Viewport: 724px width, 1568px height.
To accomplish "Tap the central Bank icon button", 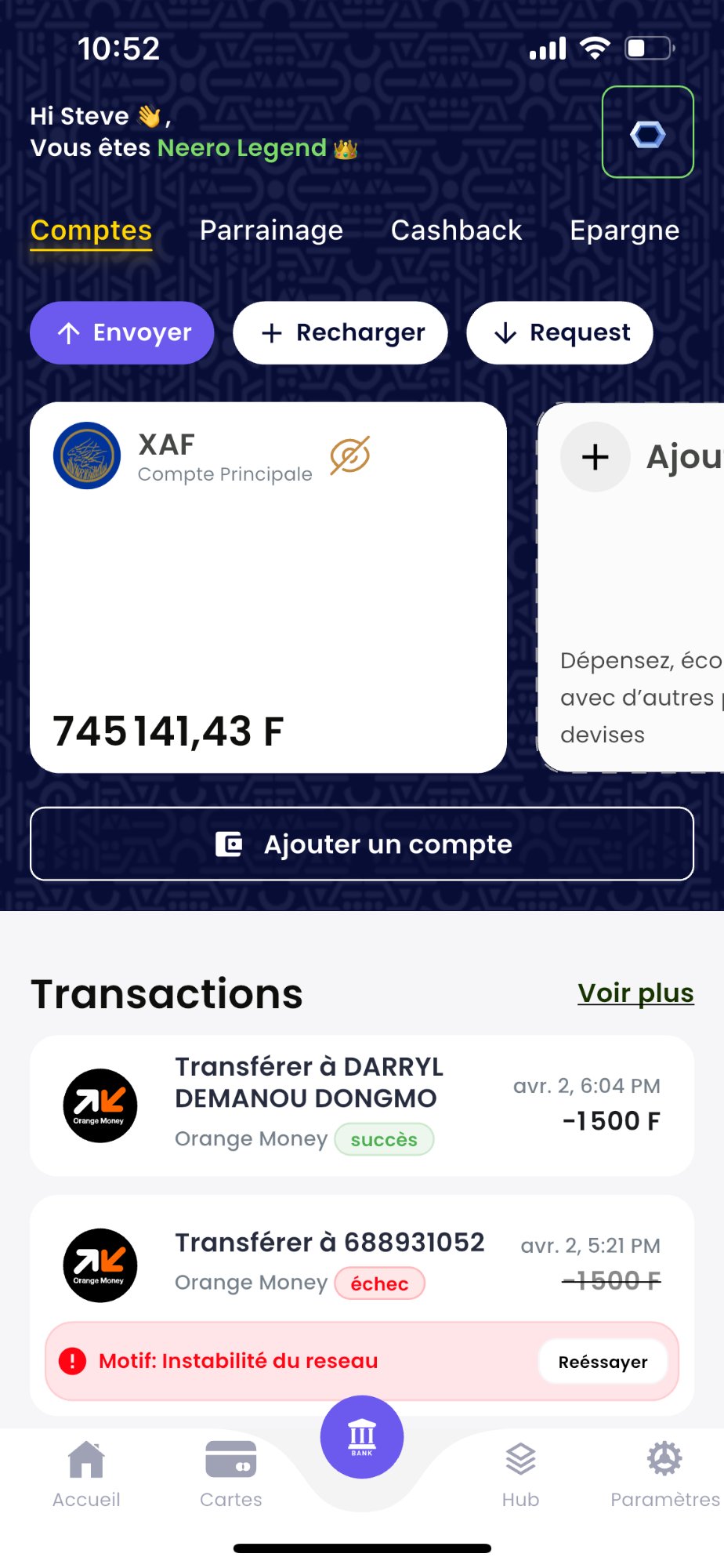I will tap(360, 1436).
